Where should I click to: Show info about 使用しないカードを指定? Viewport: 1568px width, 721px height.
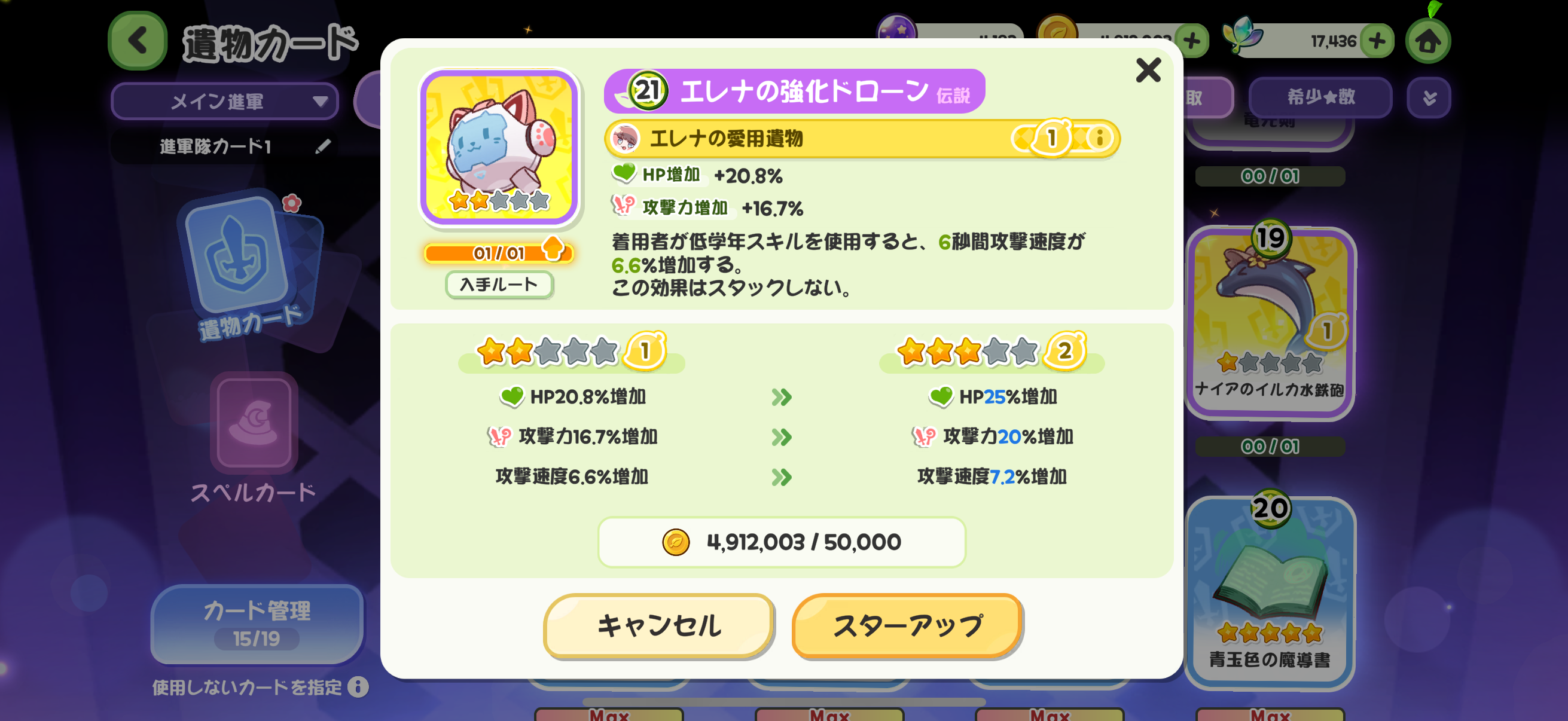click(x=358, y=687)
